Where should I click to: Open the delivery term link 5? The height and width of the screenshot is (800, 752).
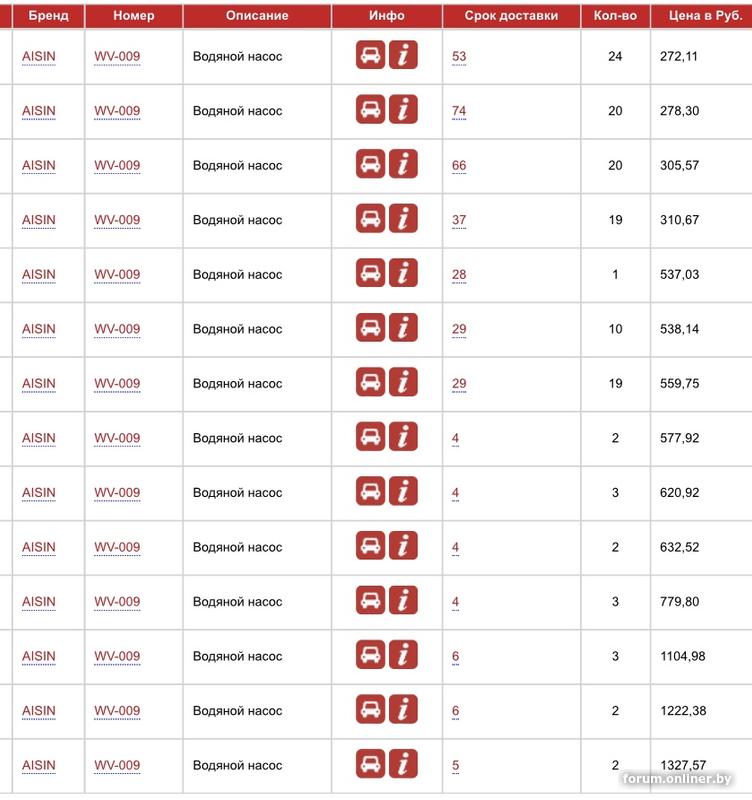pyautogui.click(x=456, y=766)
